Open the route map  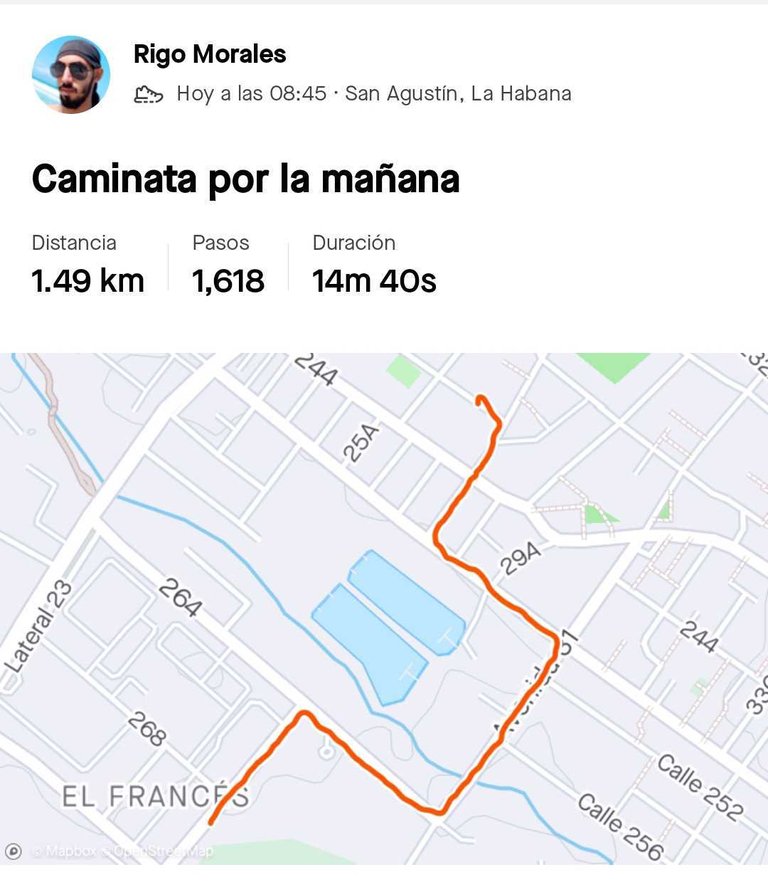[x=384, y=608]
